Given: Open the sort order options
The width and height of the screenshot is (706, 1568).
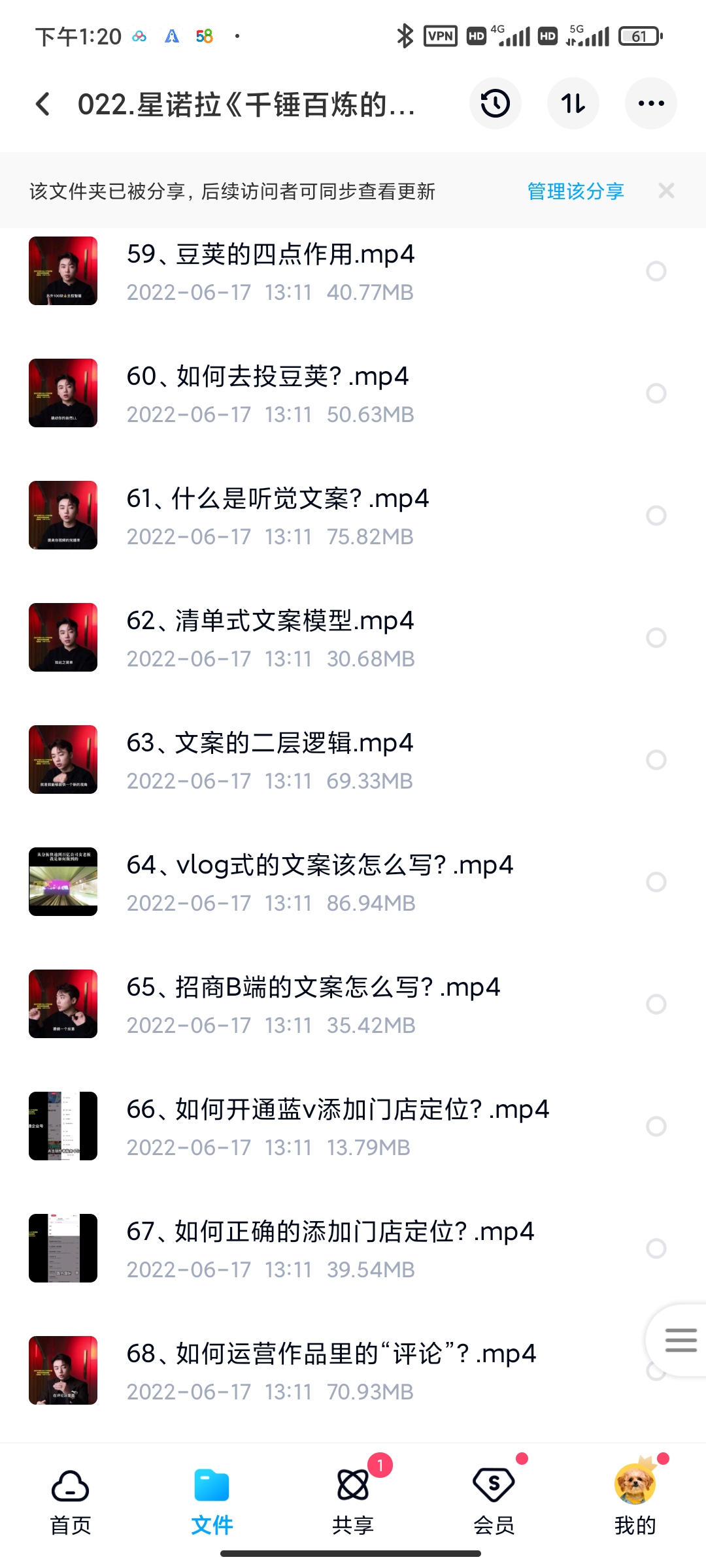Looking at the screenshot, I should (x=573, y=104).
